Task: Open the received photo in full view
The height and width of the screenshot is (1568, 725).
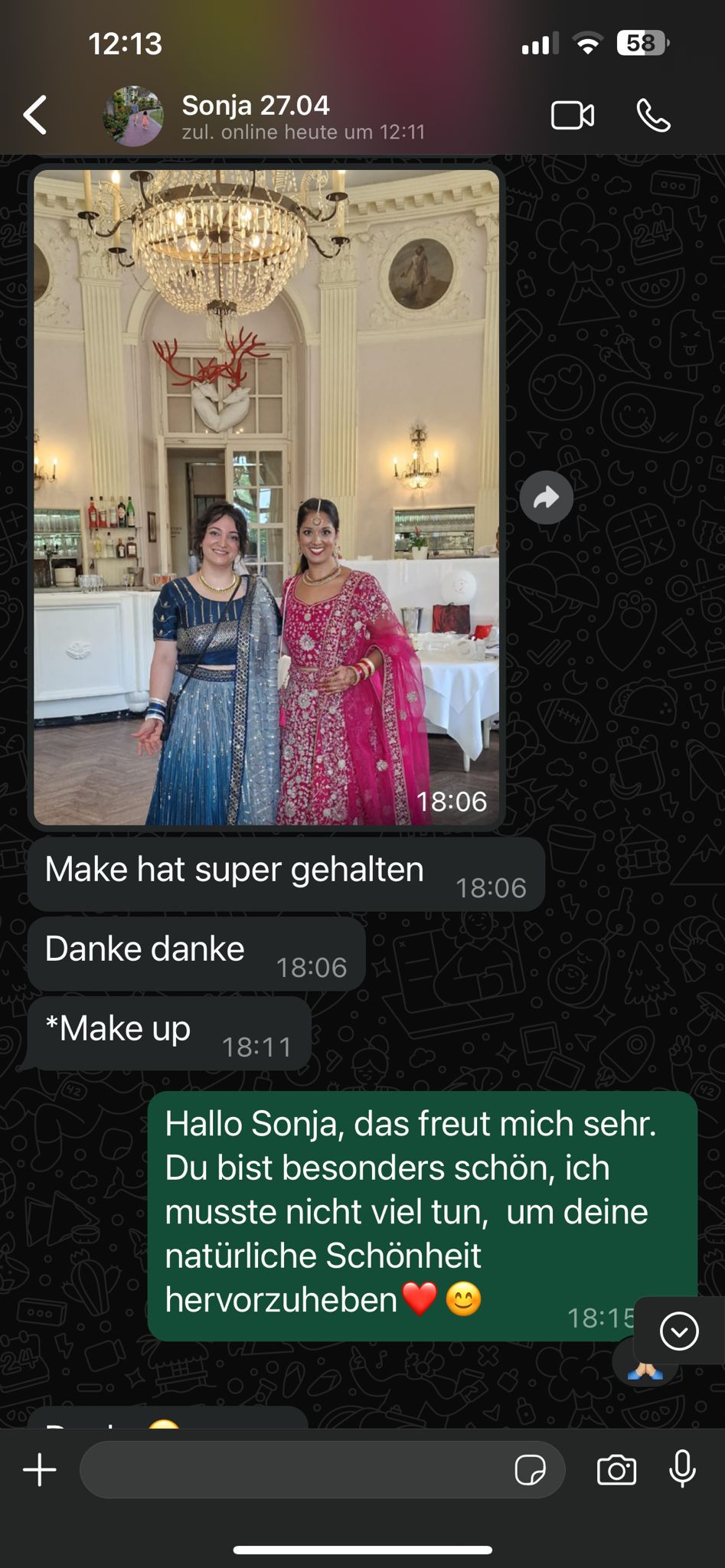Action: pyautogui.click(x=266, y=498)
